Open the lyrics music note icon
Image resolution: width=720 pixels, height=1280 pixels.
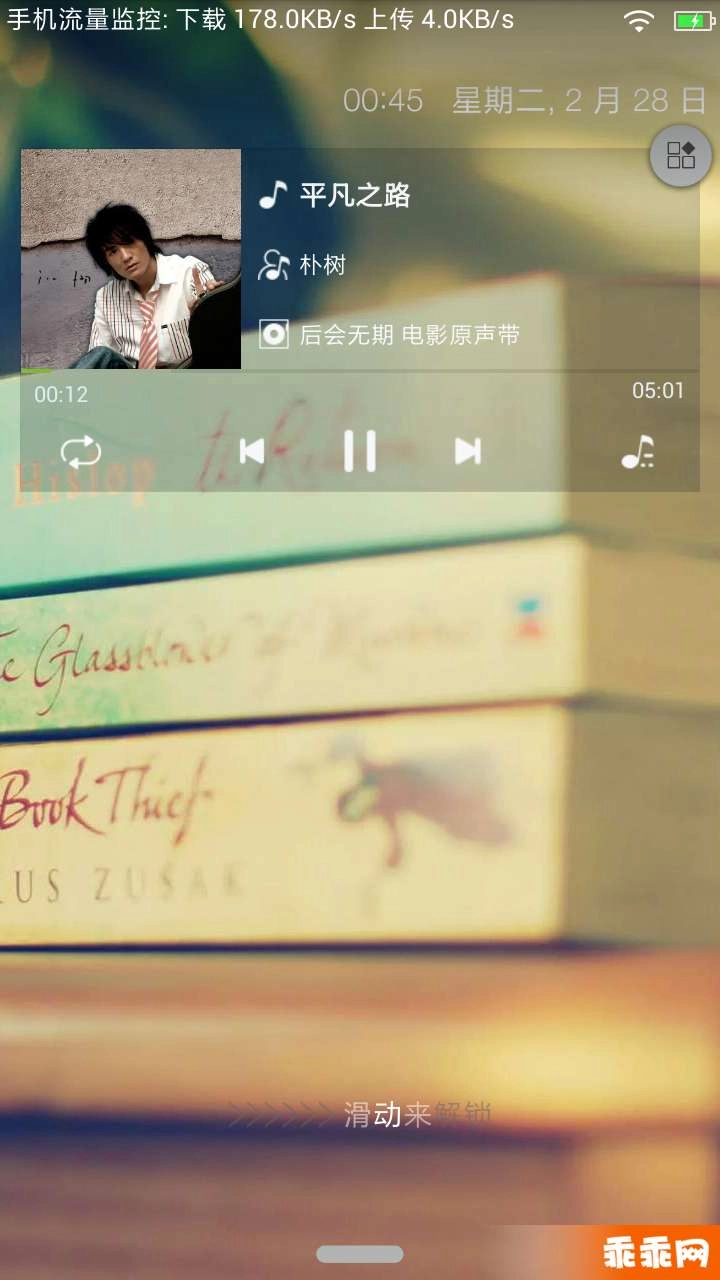click(x=638, y=452)
